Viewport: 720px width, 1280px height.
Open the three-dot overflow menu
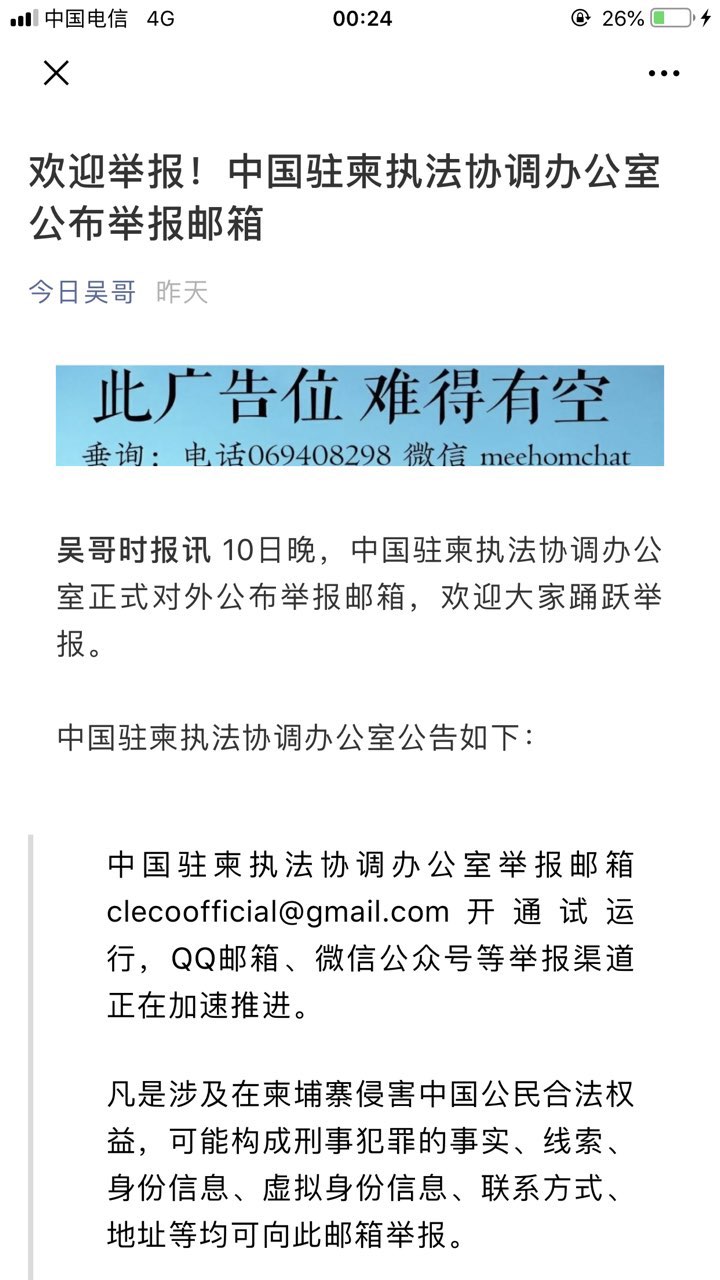click(x=664, y=73)
